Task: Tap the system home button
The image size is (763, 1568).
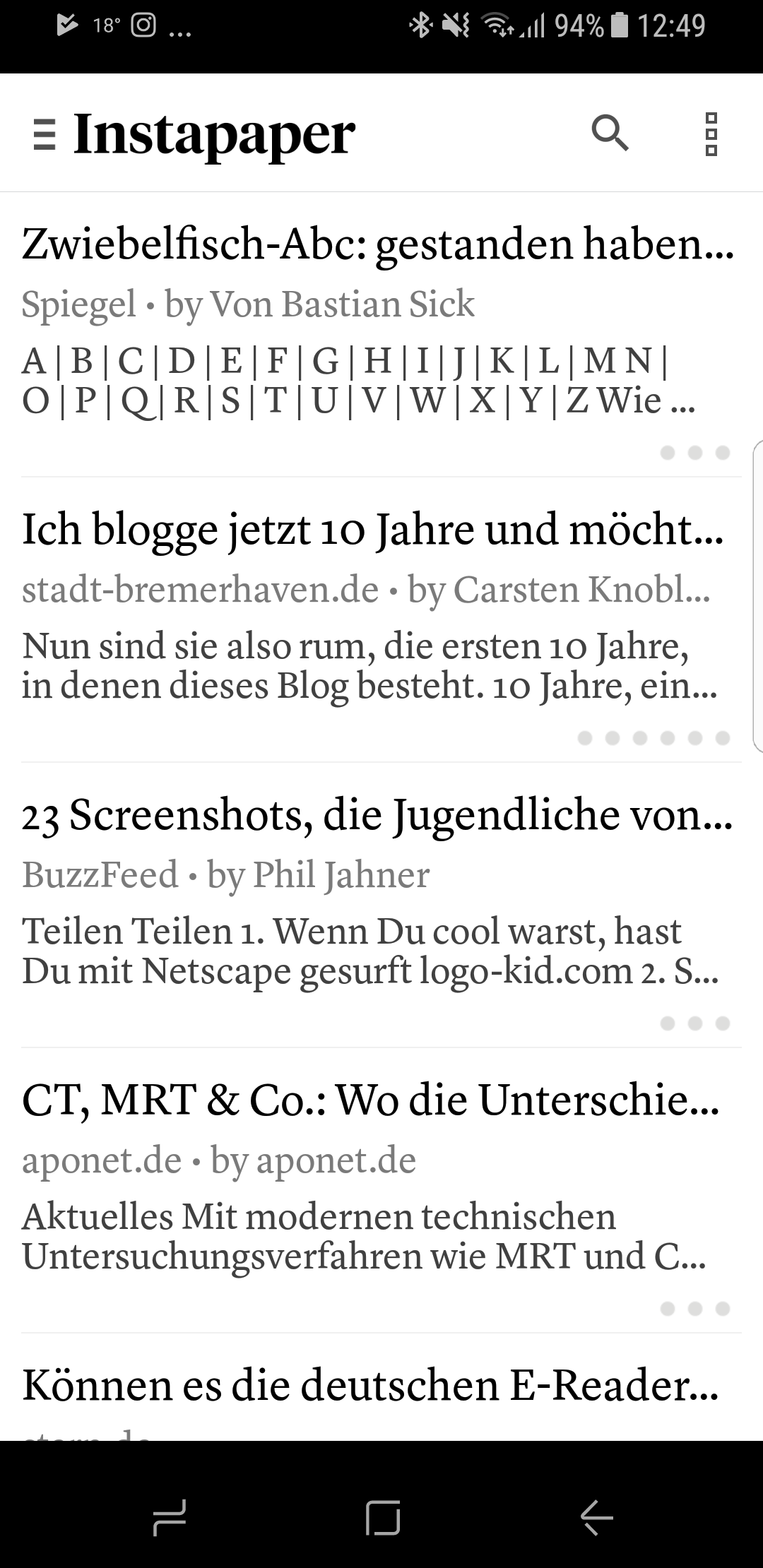Action: click(x=383, y=1517)
